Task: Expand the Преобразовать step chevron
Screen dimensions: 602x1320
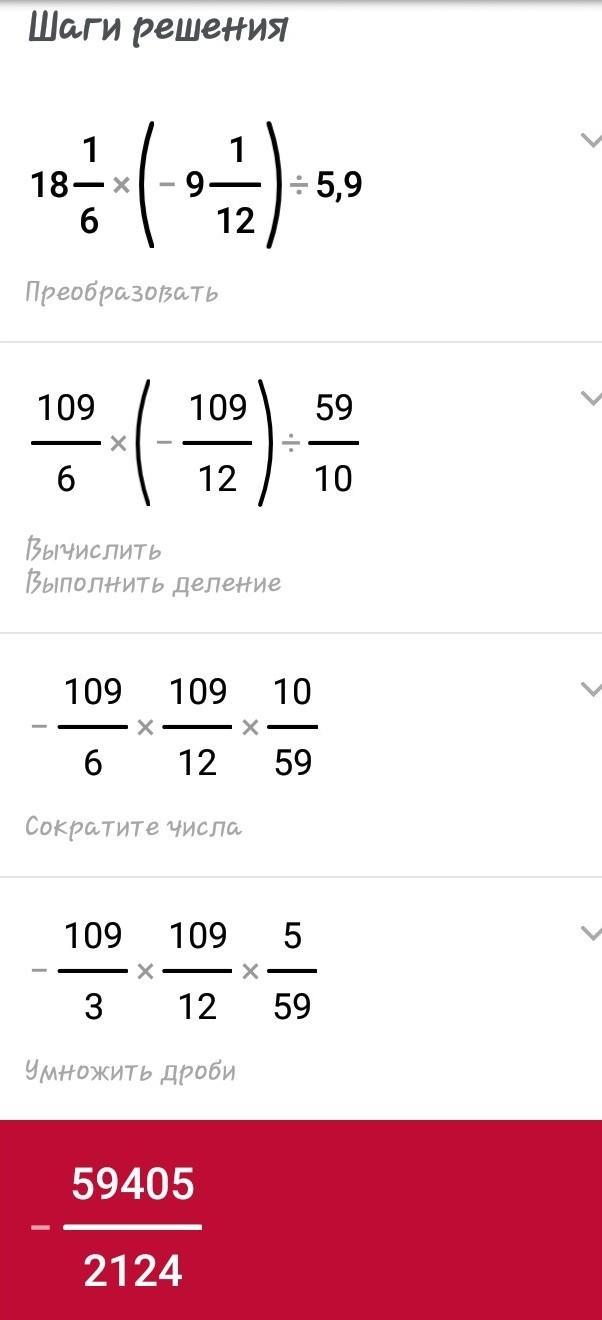Action: pos(591,140)
